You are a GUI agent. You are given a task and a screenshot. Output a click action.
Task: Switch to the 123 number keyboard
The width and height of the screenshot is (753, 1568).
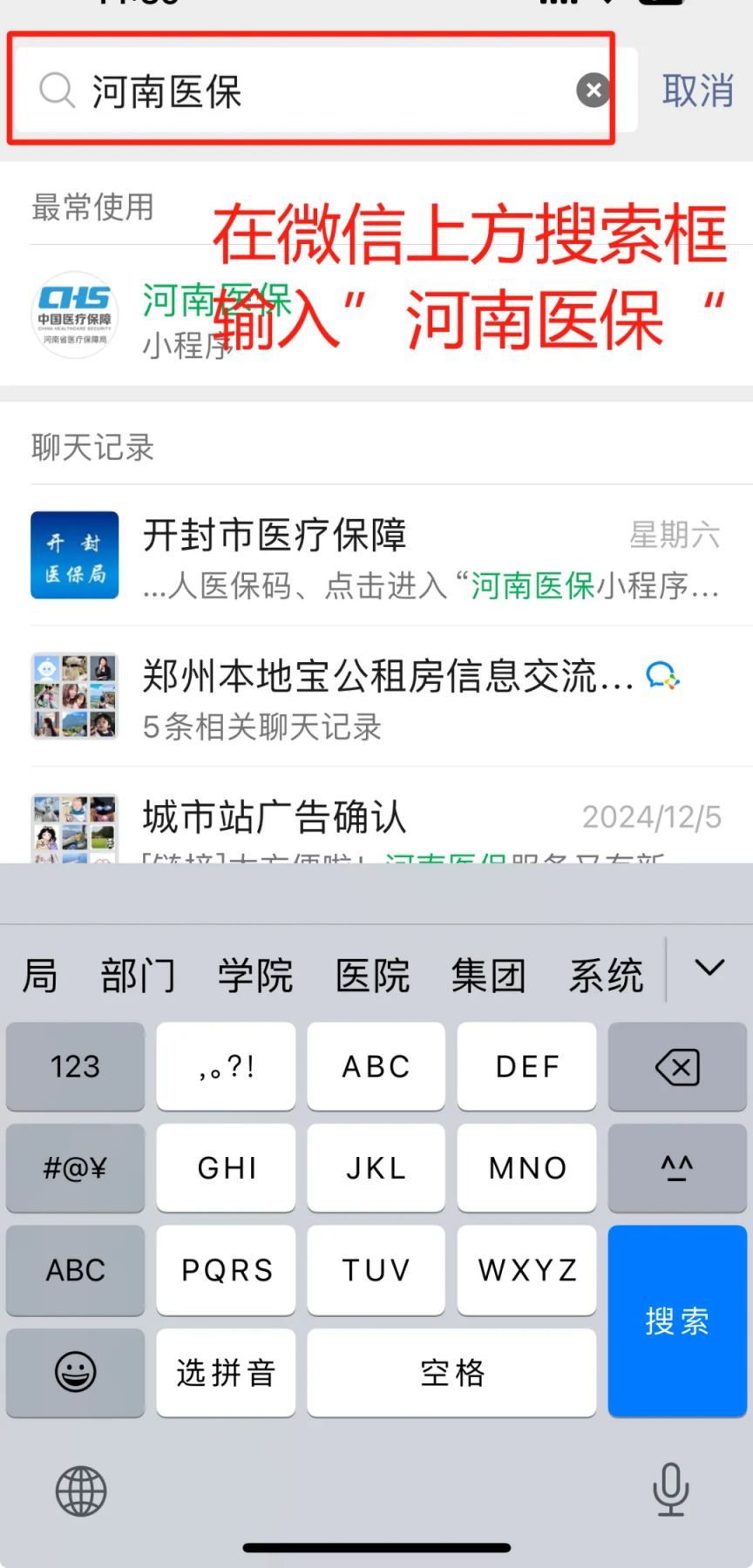tap(75, 1067)
